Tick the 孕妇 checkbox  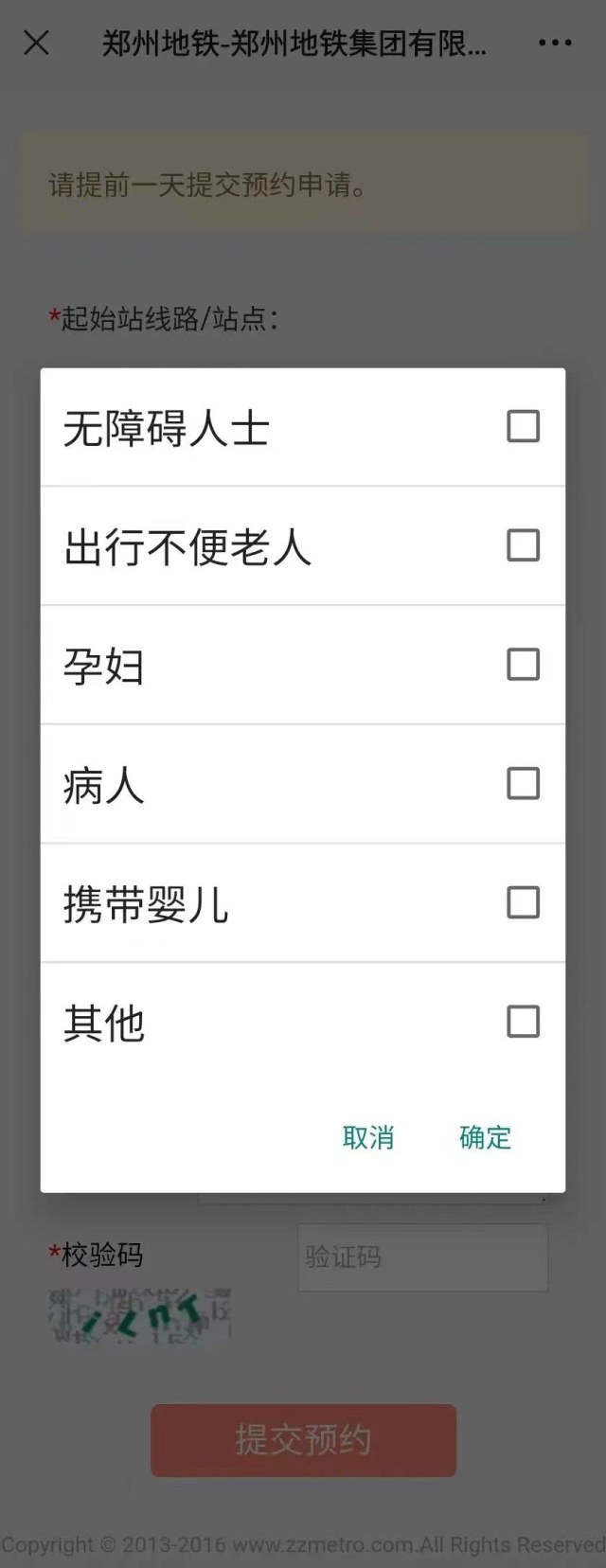coord(523,665)
